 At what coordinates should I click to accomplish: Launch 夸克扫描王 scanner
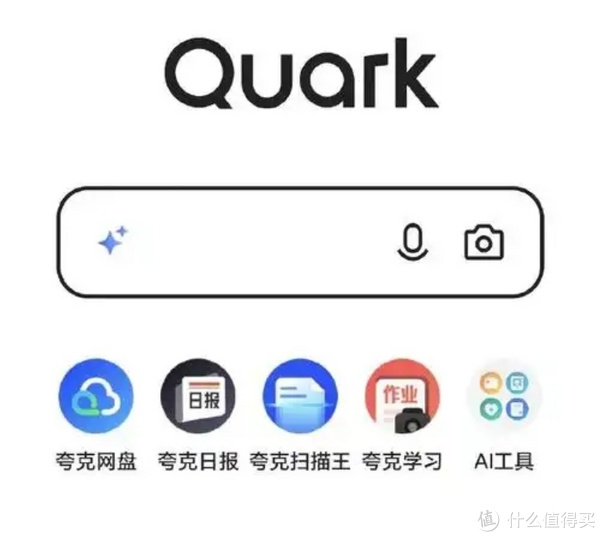point(300,399)
